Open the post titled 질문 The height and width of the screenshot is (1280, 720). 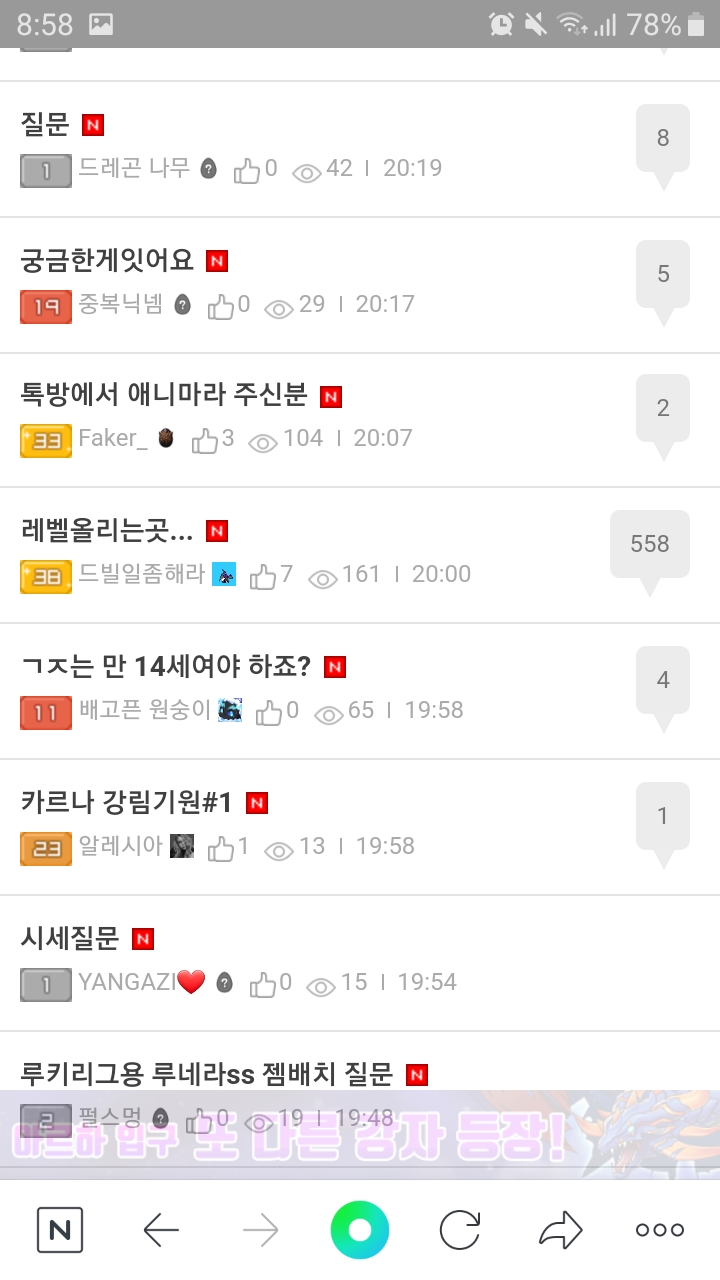[x=45, y=125]
